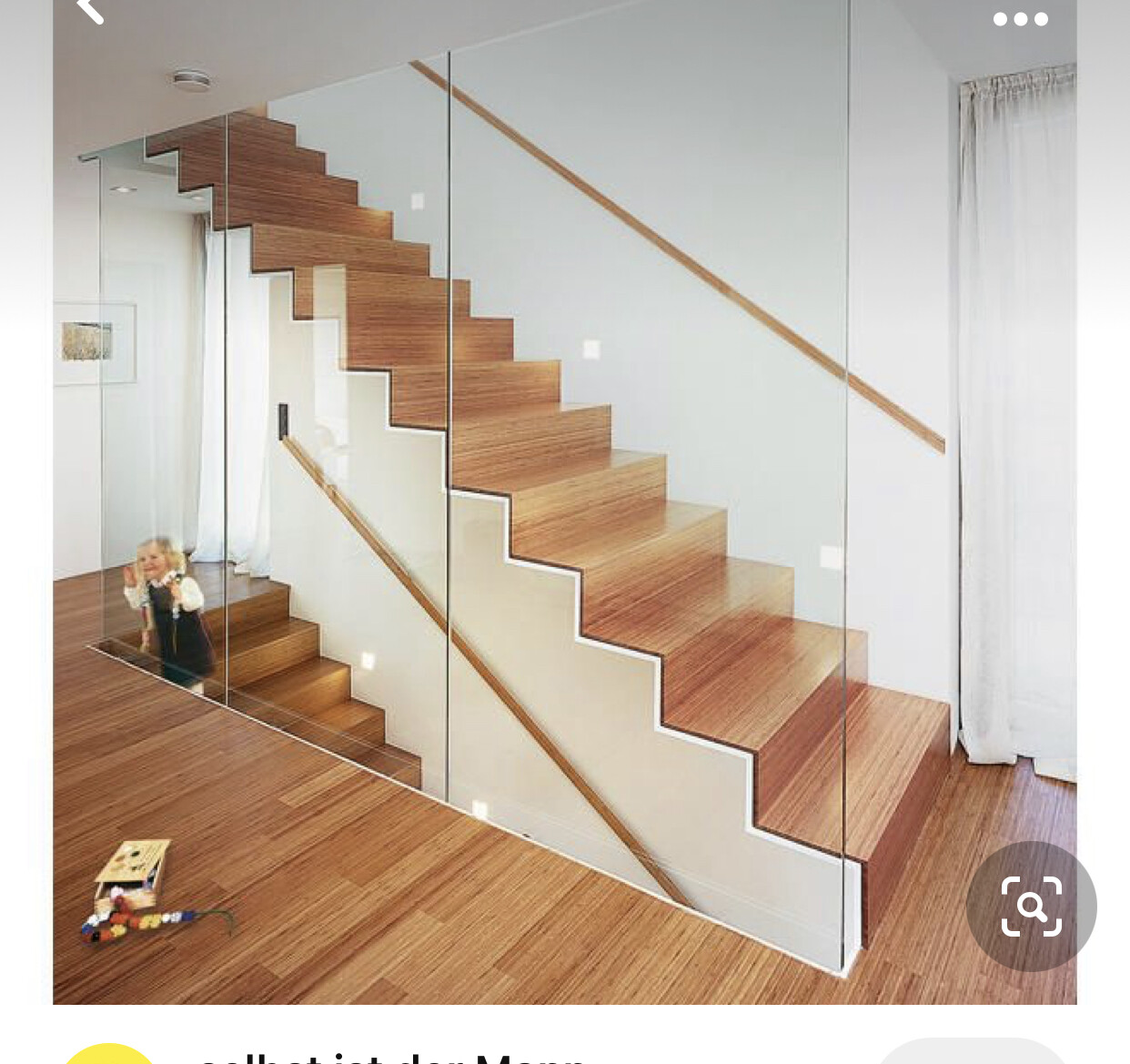
Task: Open the staircase pin image in full view
Action: coord(564,501)
